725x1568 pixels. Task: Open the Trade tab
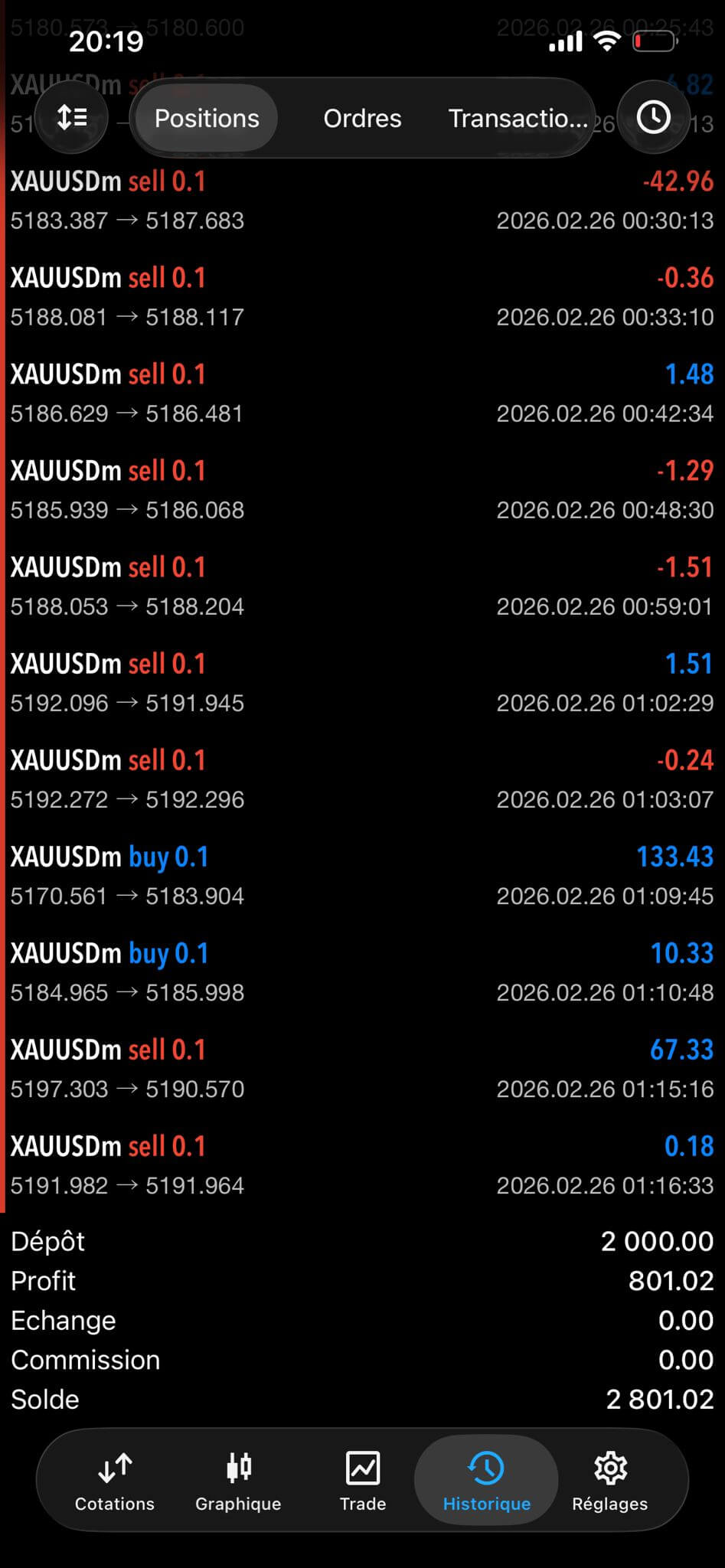click(362, 1481)
